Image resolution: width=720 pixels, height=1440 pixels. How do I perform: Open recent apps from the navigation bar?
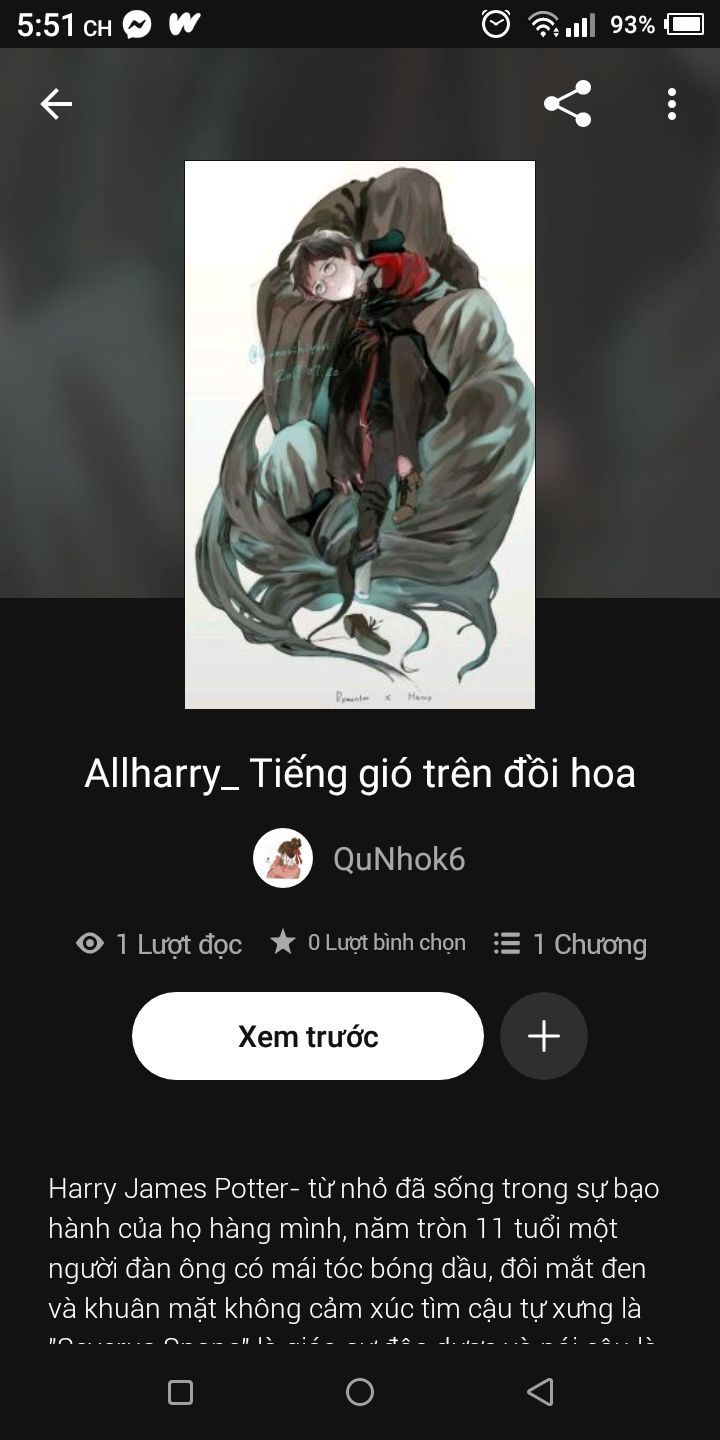(180, 1392)
